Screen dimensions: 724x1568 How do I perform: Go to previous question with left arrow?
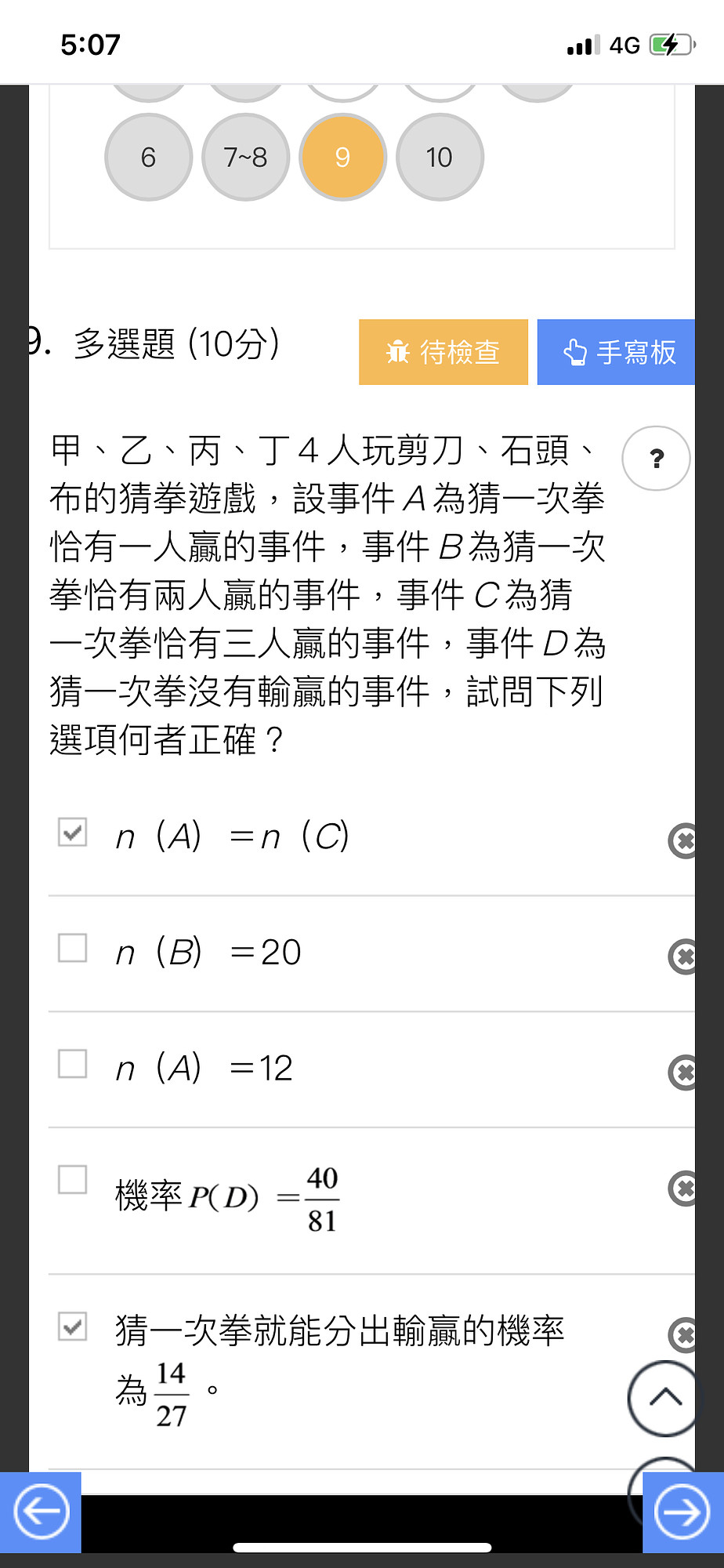coord(41,1512)
